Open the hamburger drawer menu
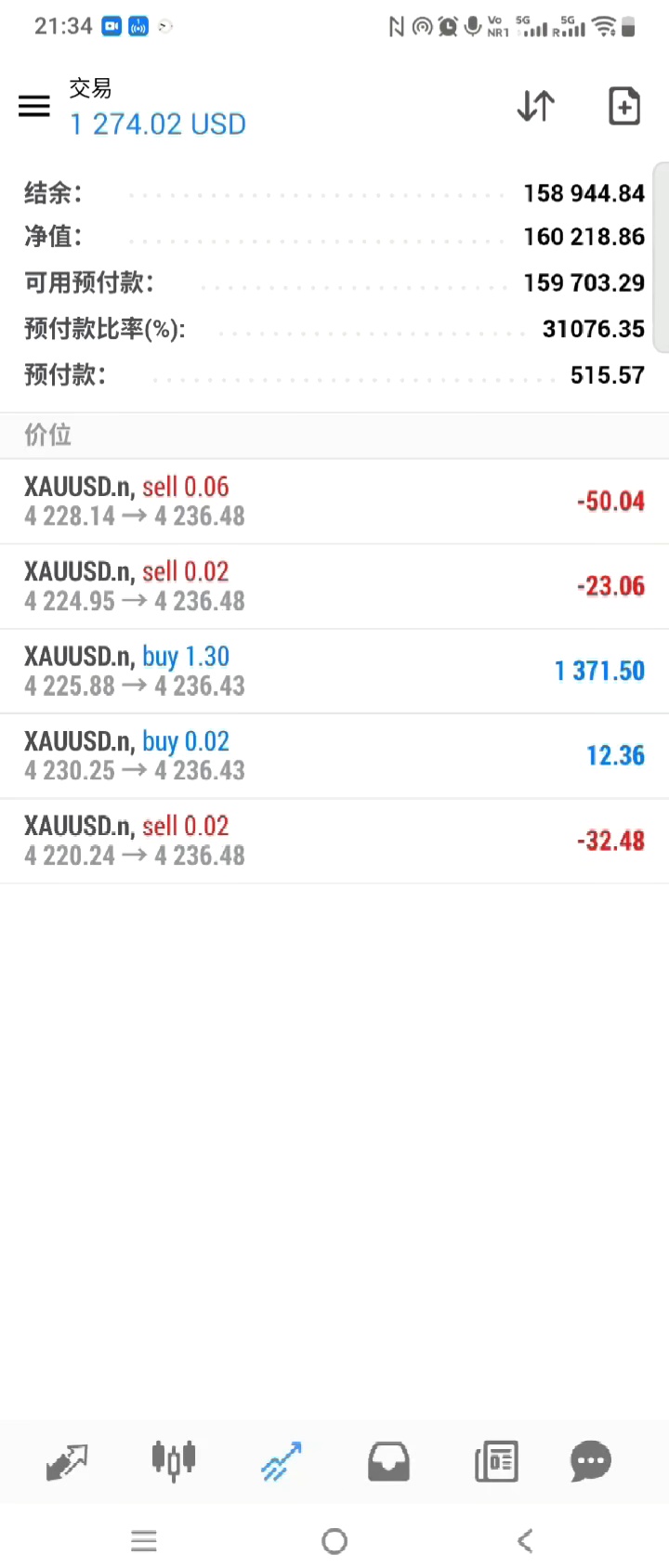The image size is (669, 1568). (34, 107)
